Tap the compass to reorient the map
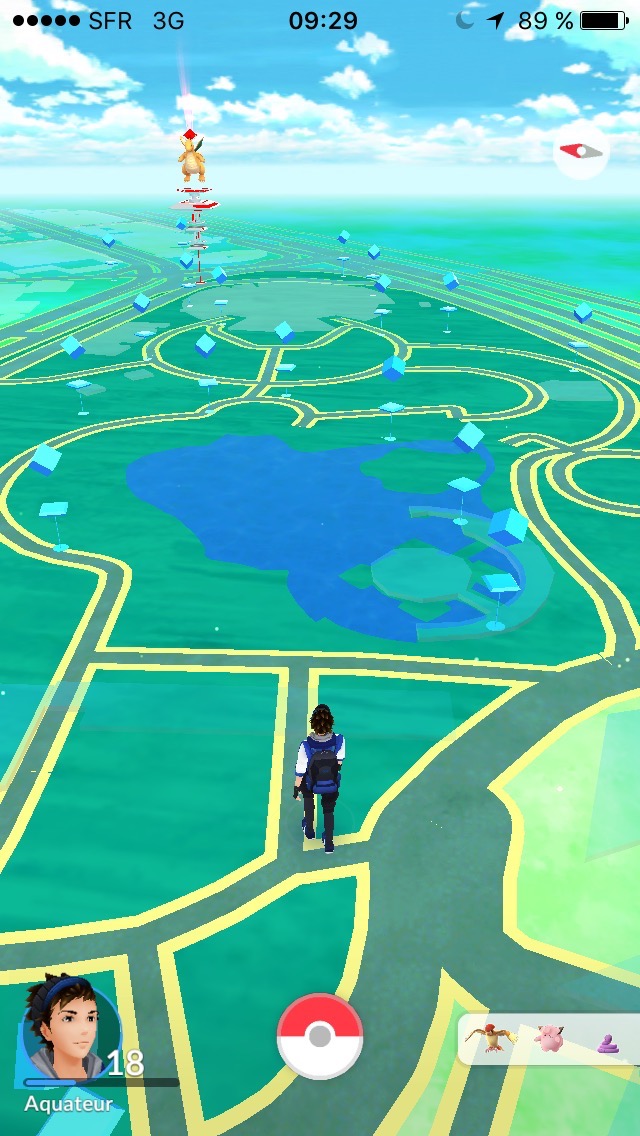The width and height of the screenshot is (640, 1136). coord(581,151)
